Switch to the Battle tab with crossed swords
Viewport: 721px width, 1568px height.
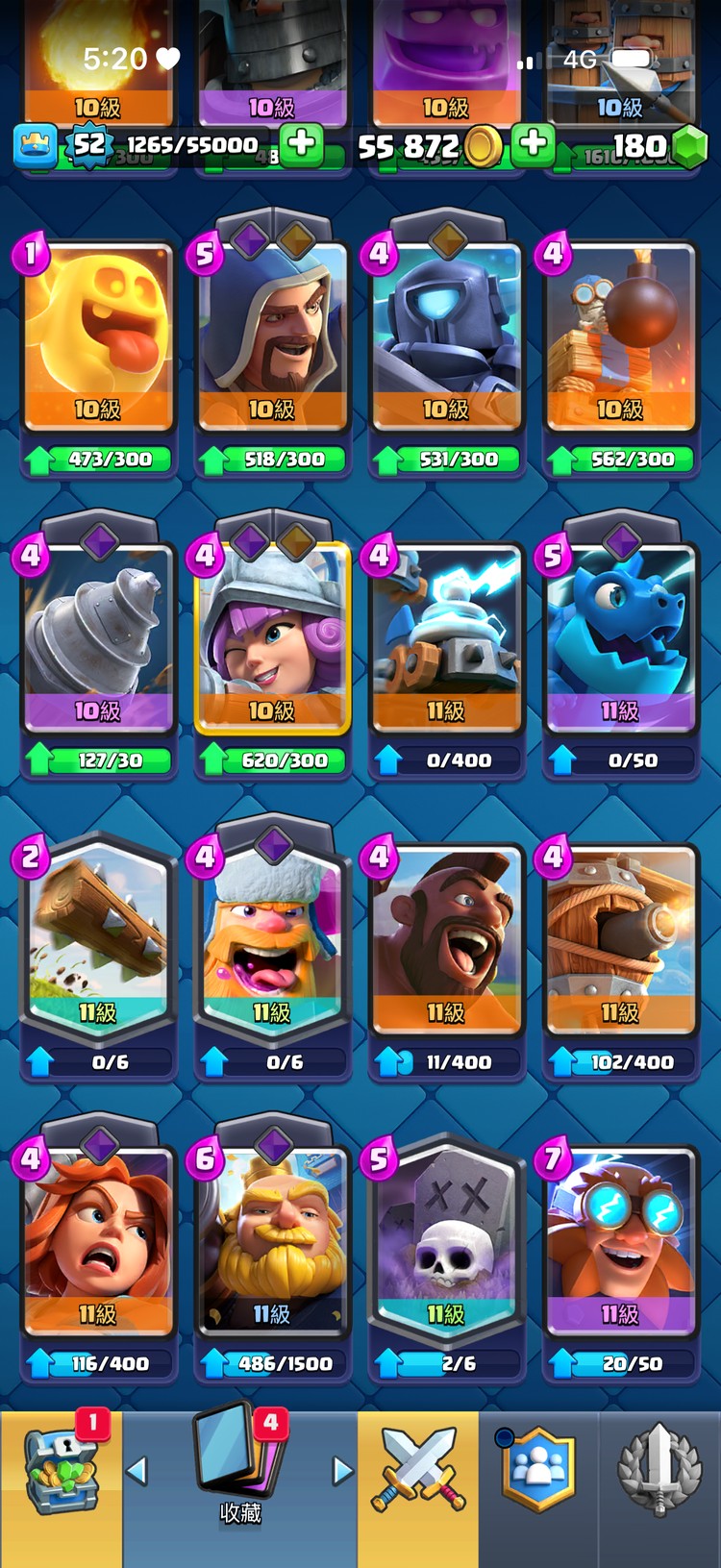coord(418,1471)
